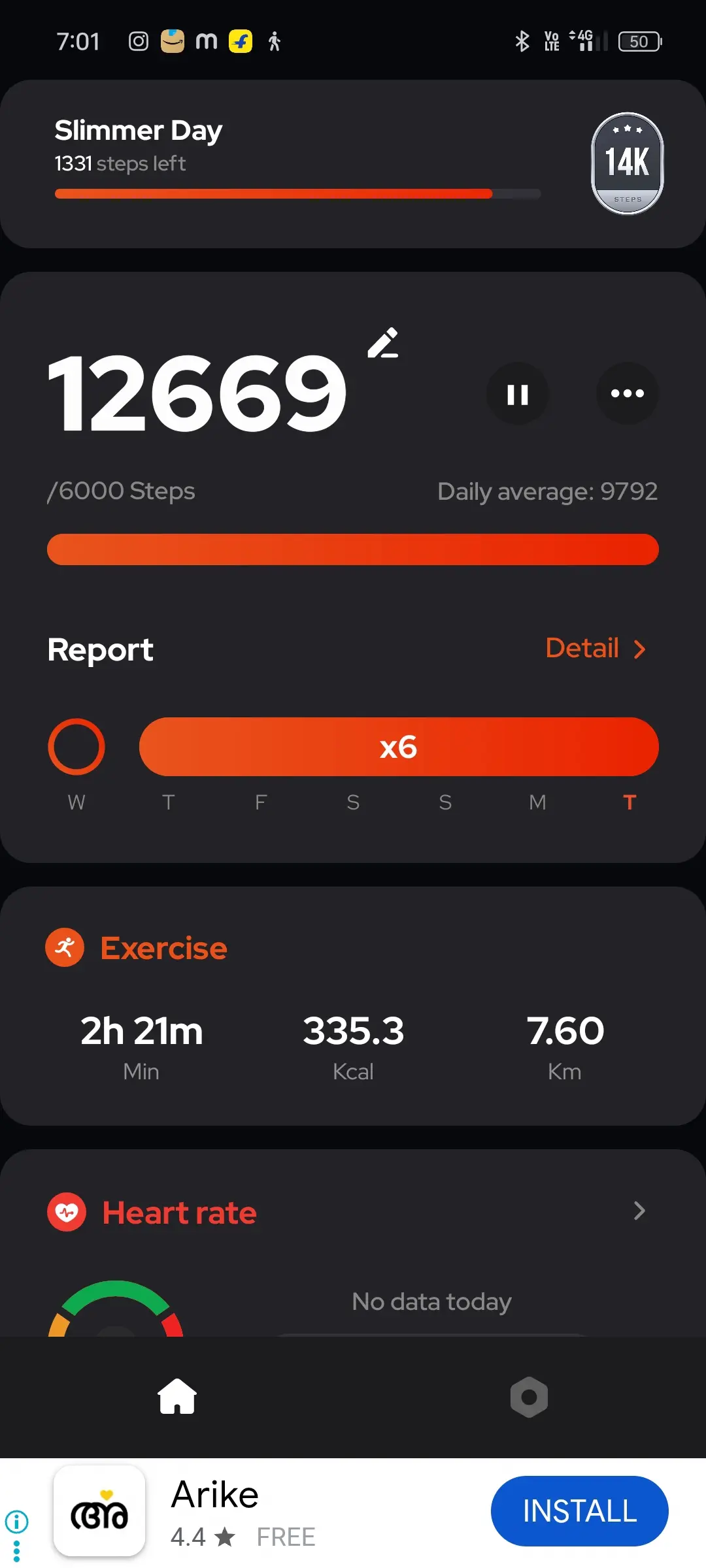Expand the Heart rate section
This screenshot has width=706, height=1568.
[x=639, y=1211]
